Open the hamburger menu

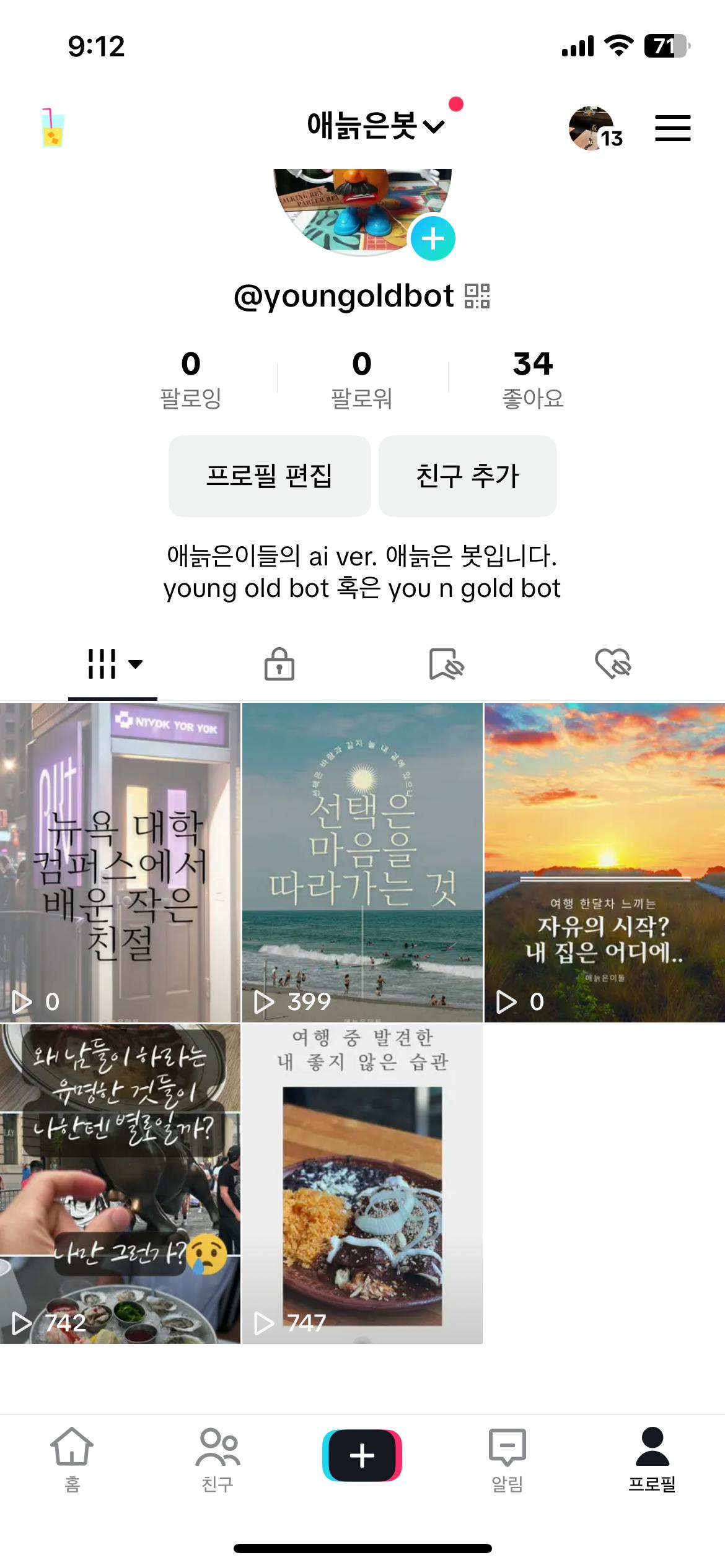coord(672,128)
